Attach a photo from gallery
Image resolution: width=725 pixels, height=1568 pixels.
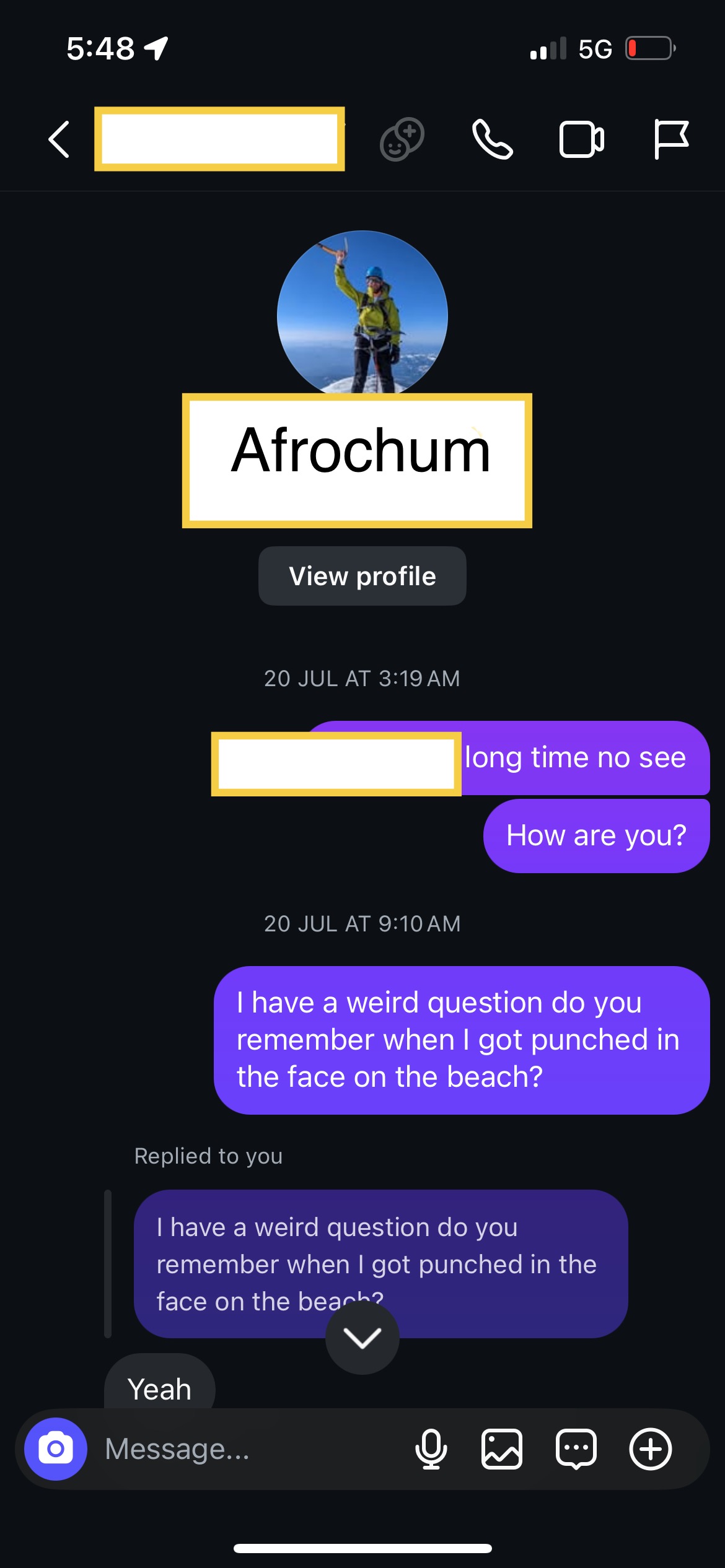pos(502,1449)
